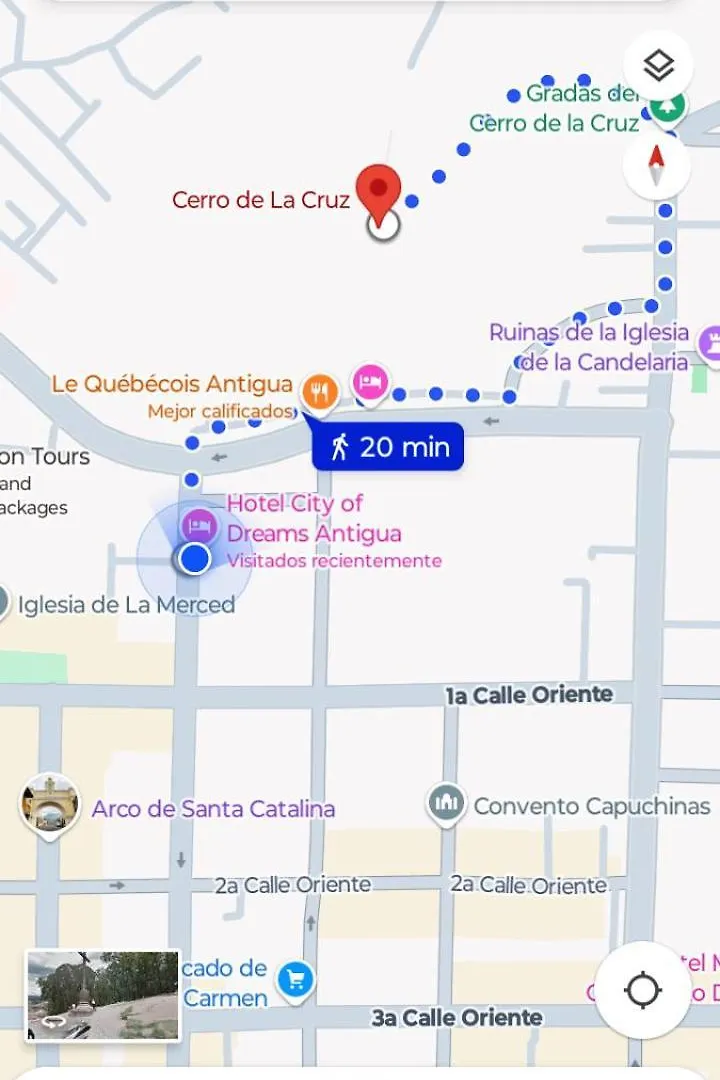Open Arco de Santa Catalina place marker
720x1080 pixels.
pos(50,802)
